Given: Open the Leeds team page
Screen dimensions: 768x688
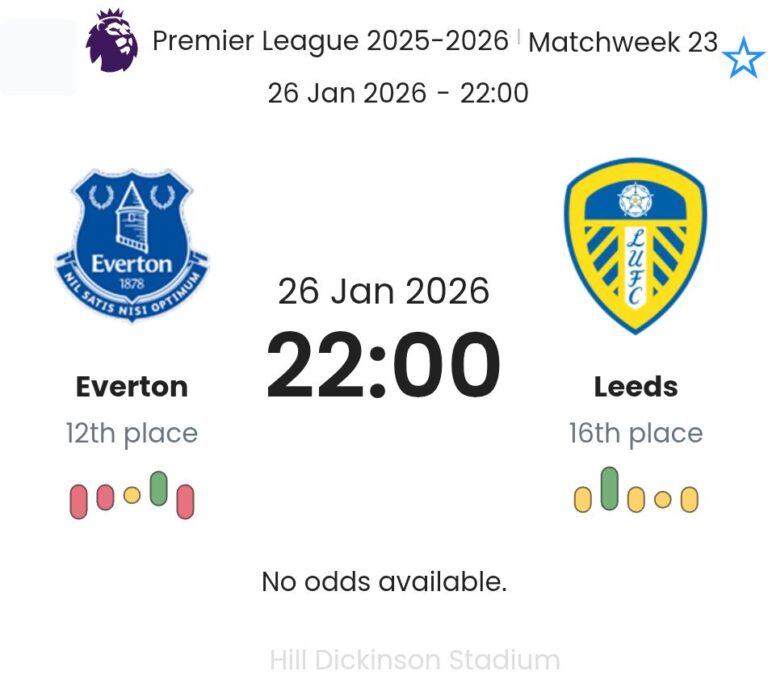Looking at the screenshot, I should tap(635, 386).
